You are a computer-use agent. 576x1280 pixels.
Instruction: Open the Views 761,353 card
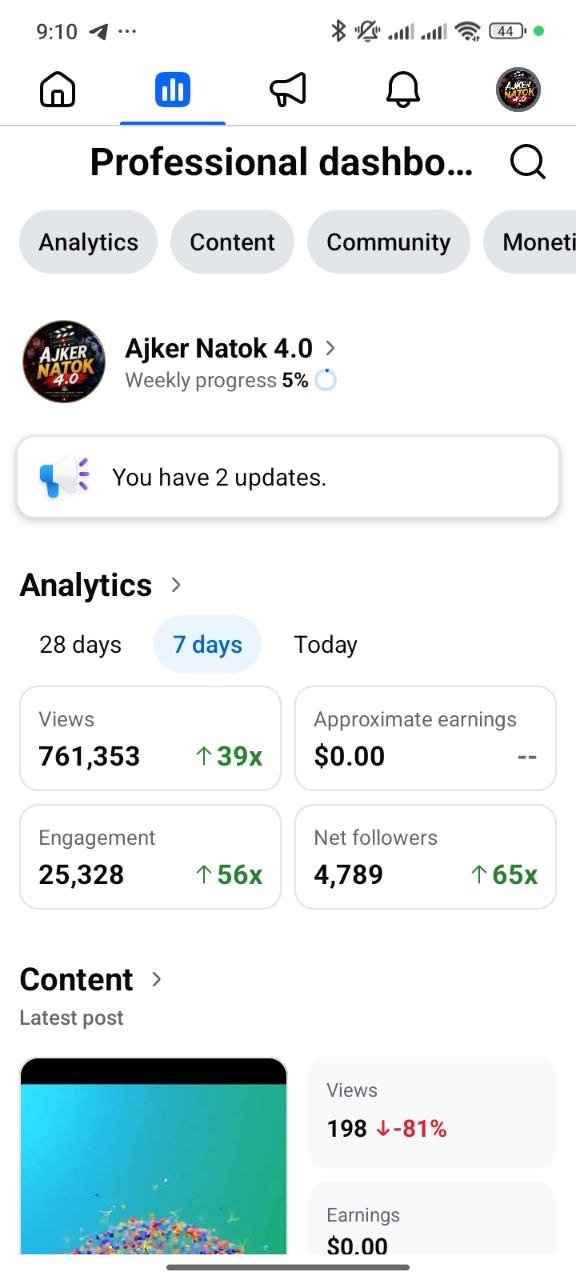click(x=150, y=738)
